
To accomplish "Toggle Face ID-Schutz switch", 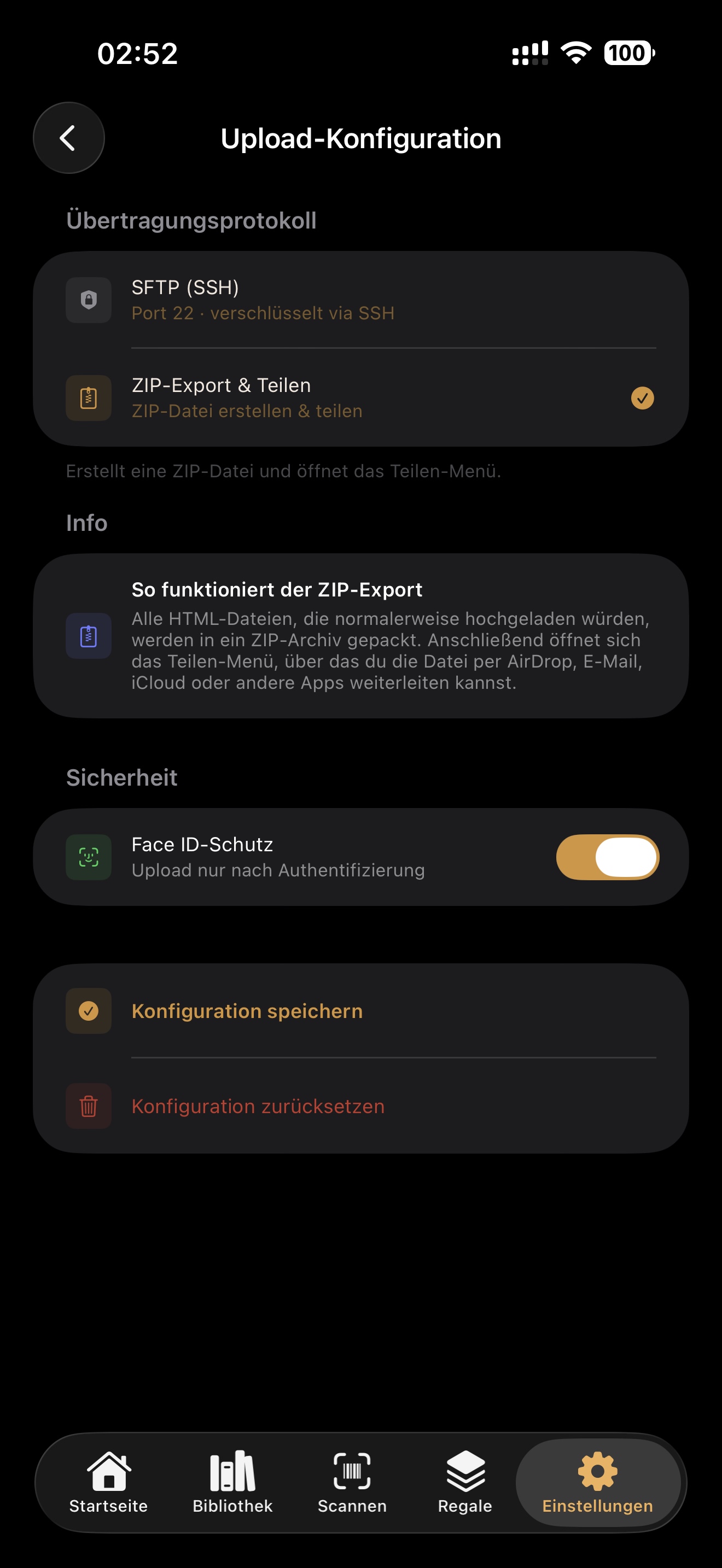I will (x=607, y=857).
